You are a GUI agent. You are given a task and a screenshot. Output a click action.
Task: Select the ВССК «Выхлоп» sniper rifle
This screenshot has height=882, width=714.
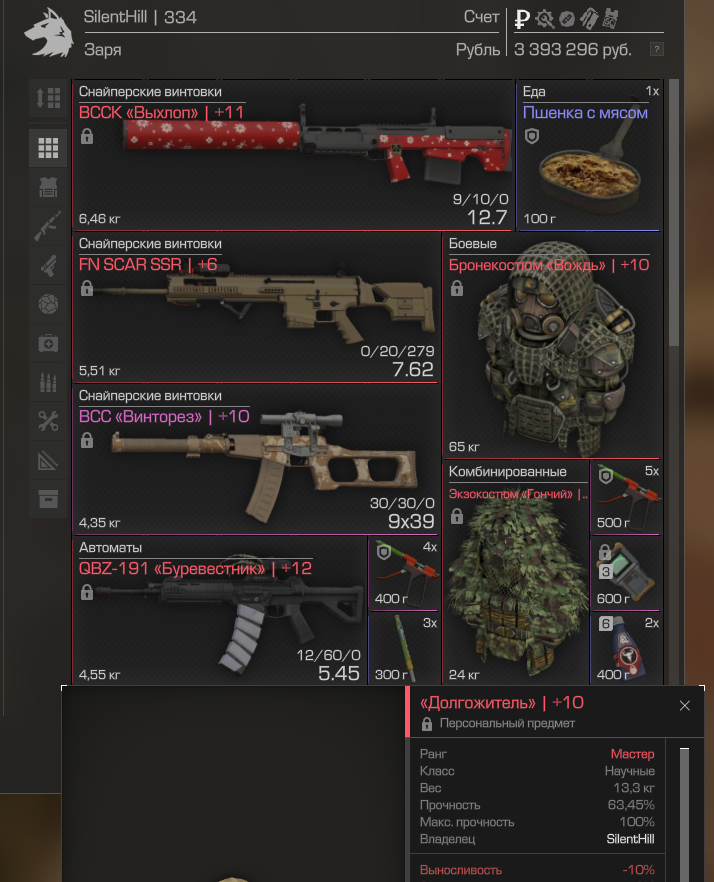[x=292, y=155]
